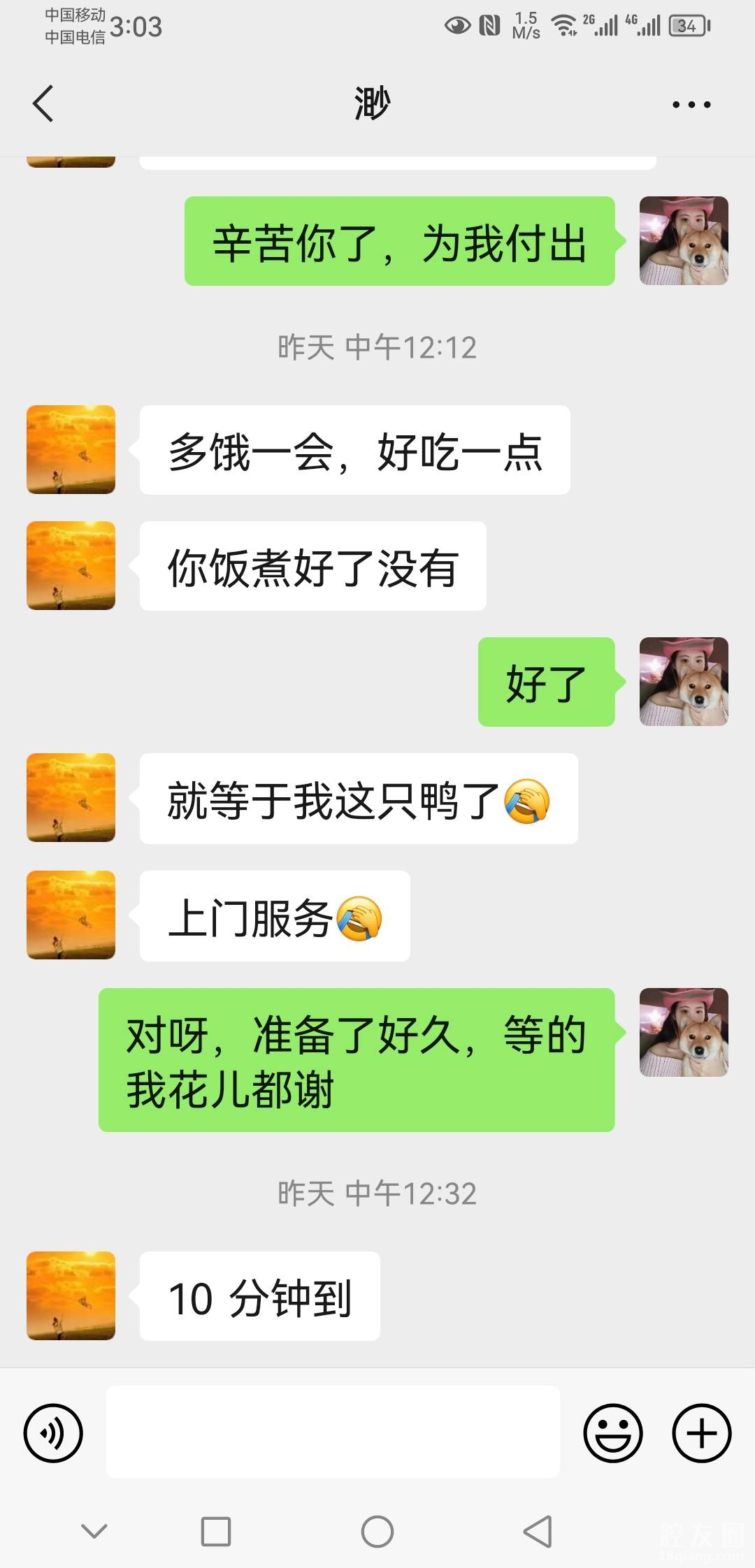The image size is (755, 1568).
Task: Tap the system home button
Action: pyautogui.click(x=377, y=1532)
